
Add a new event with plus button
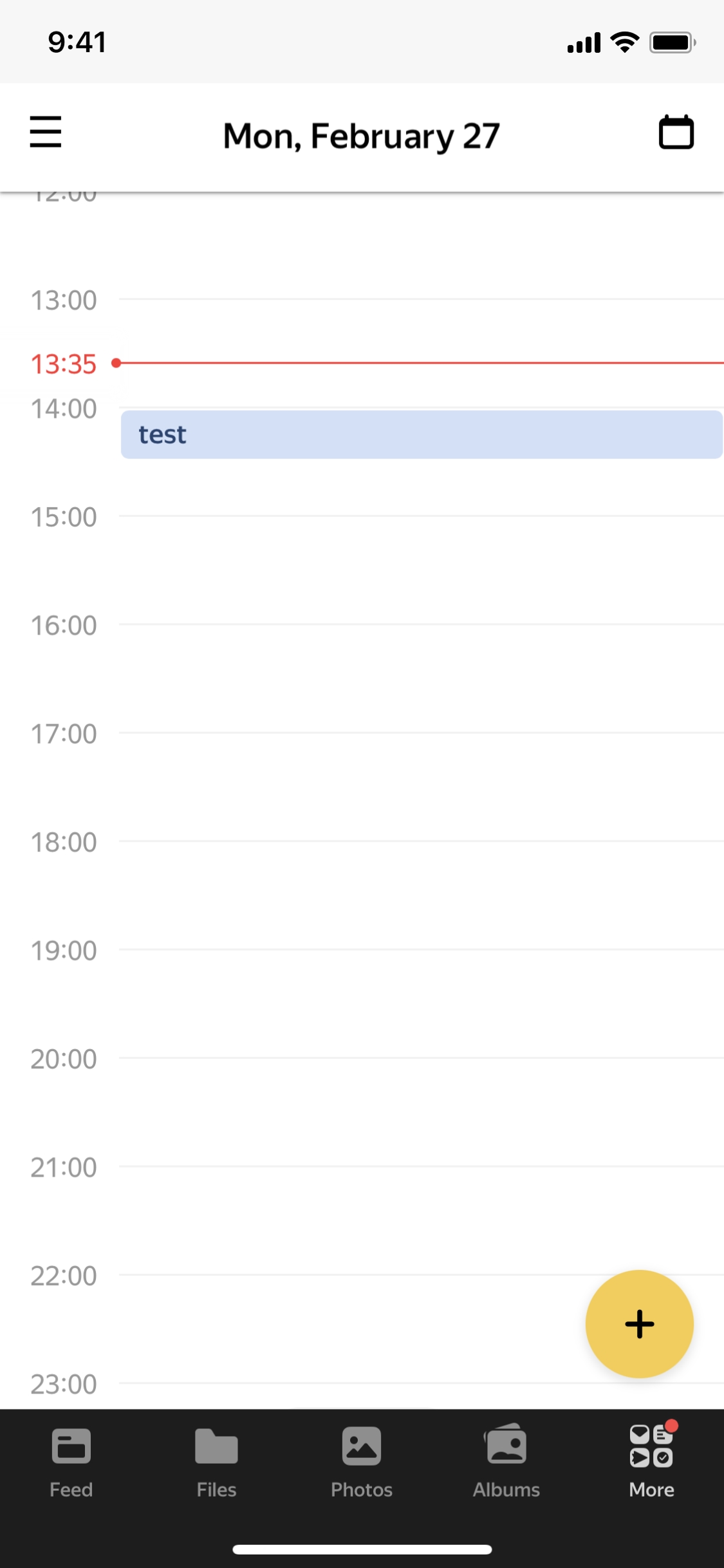[x=639, y=1323]
